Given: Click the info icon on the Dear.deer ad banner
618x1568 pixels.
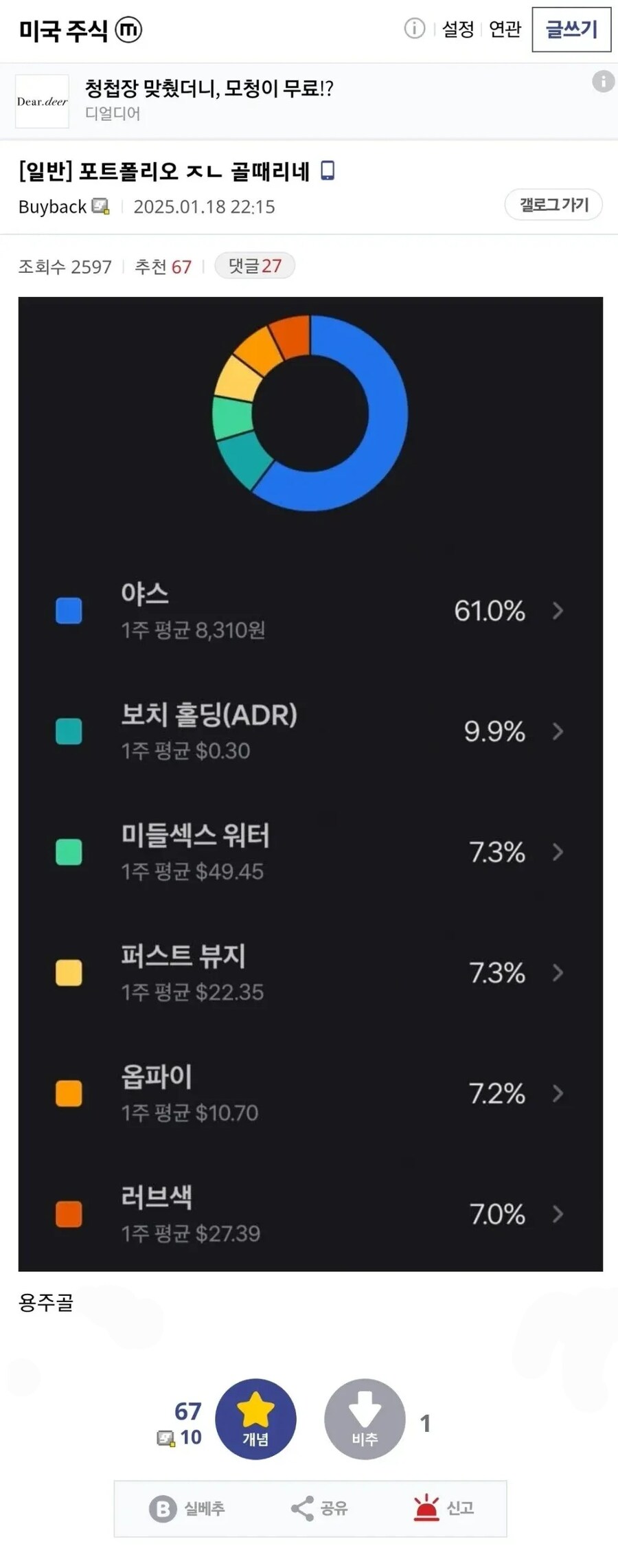Looking at the screenshot, I should point(602,82).
